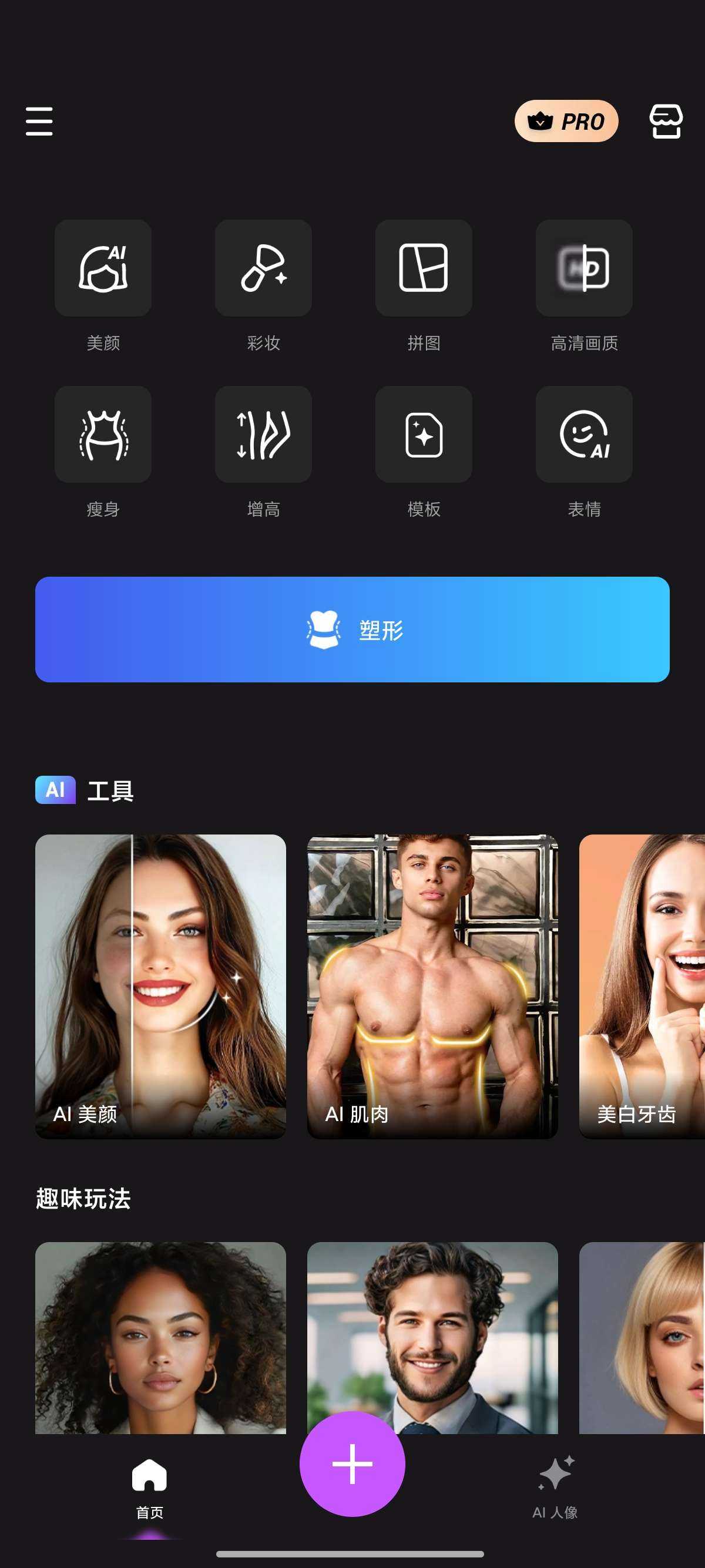The width and height of the screenshot is (705, 1568).
Task: Open the AI 肌肉 card
Action: tap(432, 986)
